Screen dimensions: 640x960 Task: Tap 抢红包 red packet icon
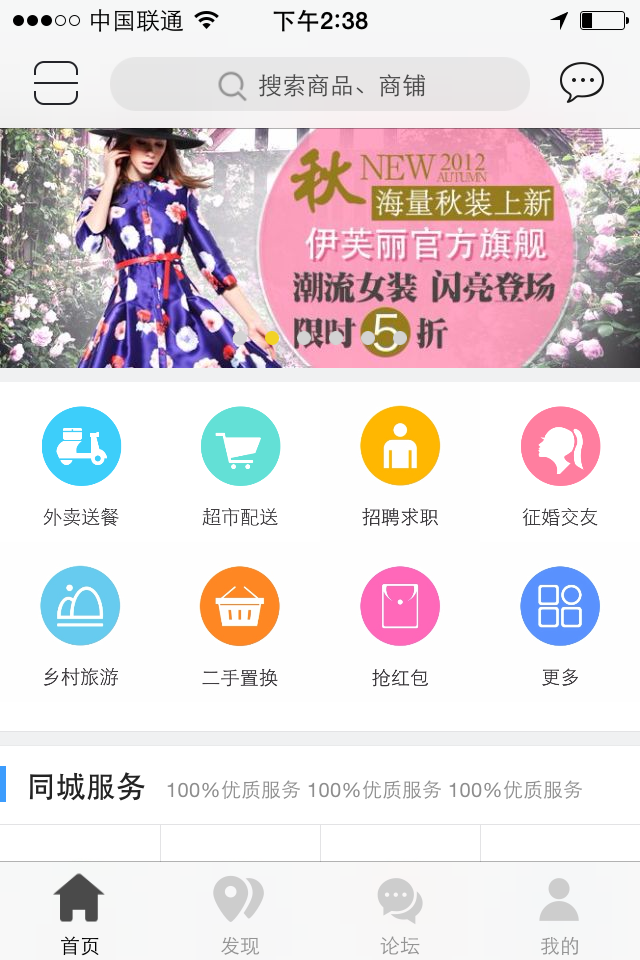click(400, 607)
